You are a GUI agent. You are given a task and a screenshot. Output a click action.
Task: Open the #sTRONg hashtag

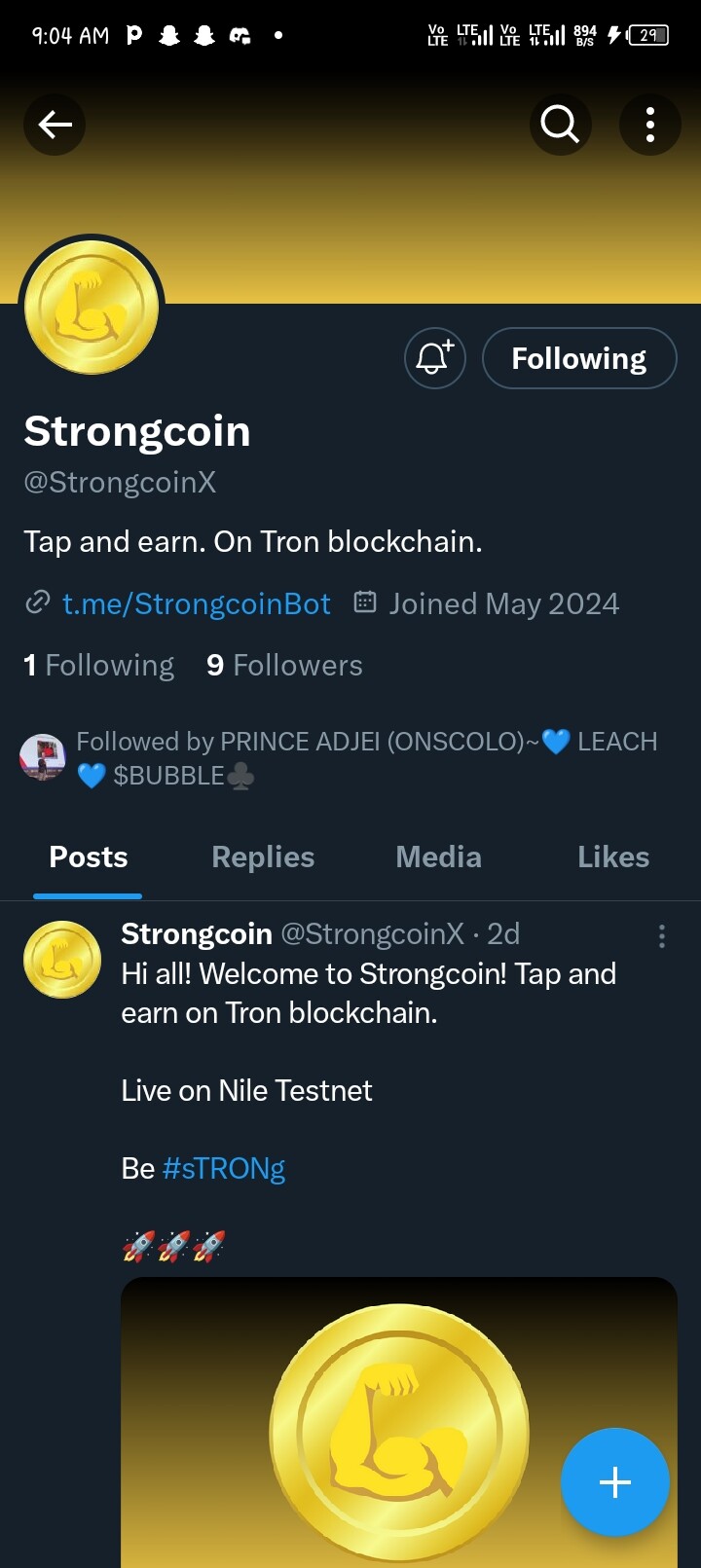coord(224,1168)
